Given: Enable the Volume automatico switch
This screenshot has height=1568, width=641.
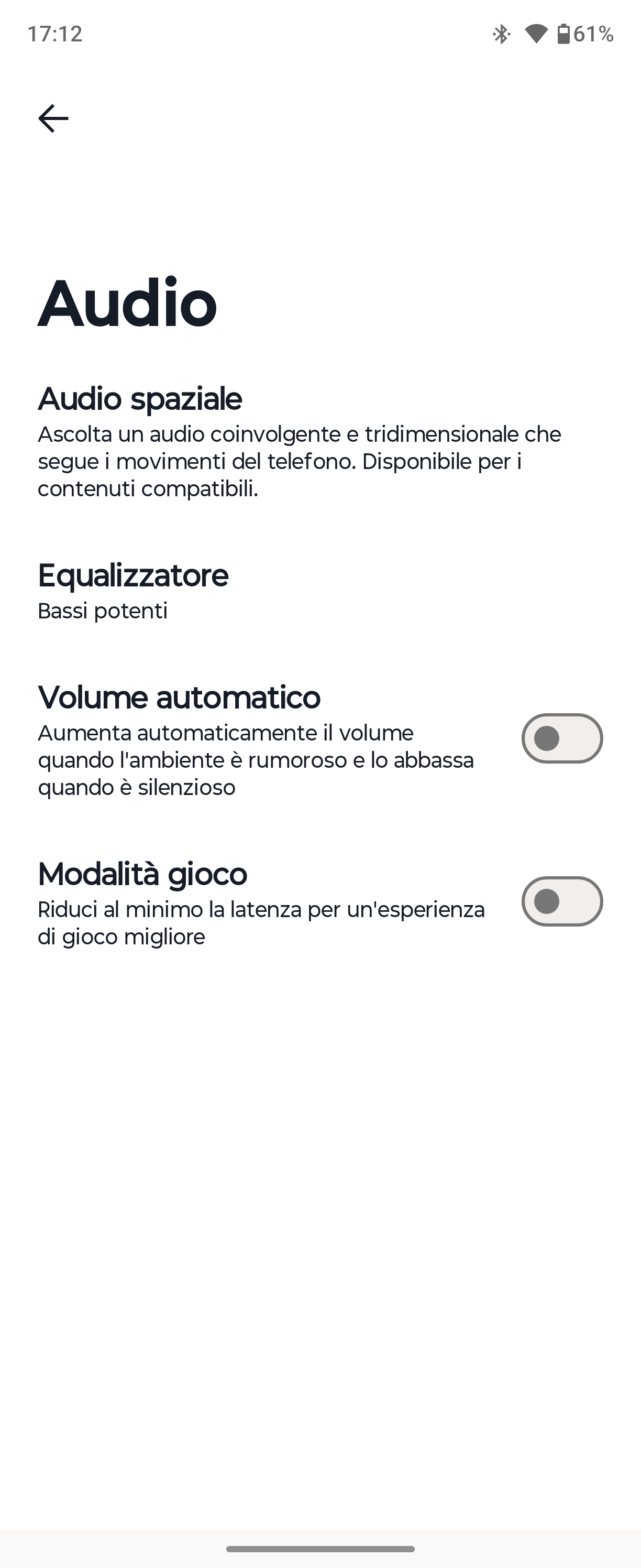Looking at the screenshot, I should pos(561,738).
